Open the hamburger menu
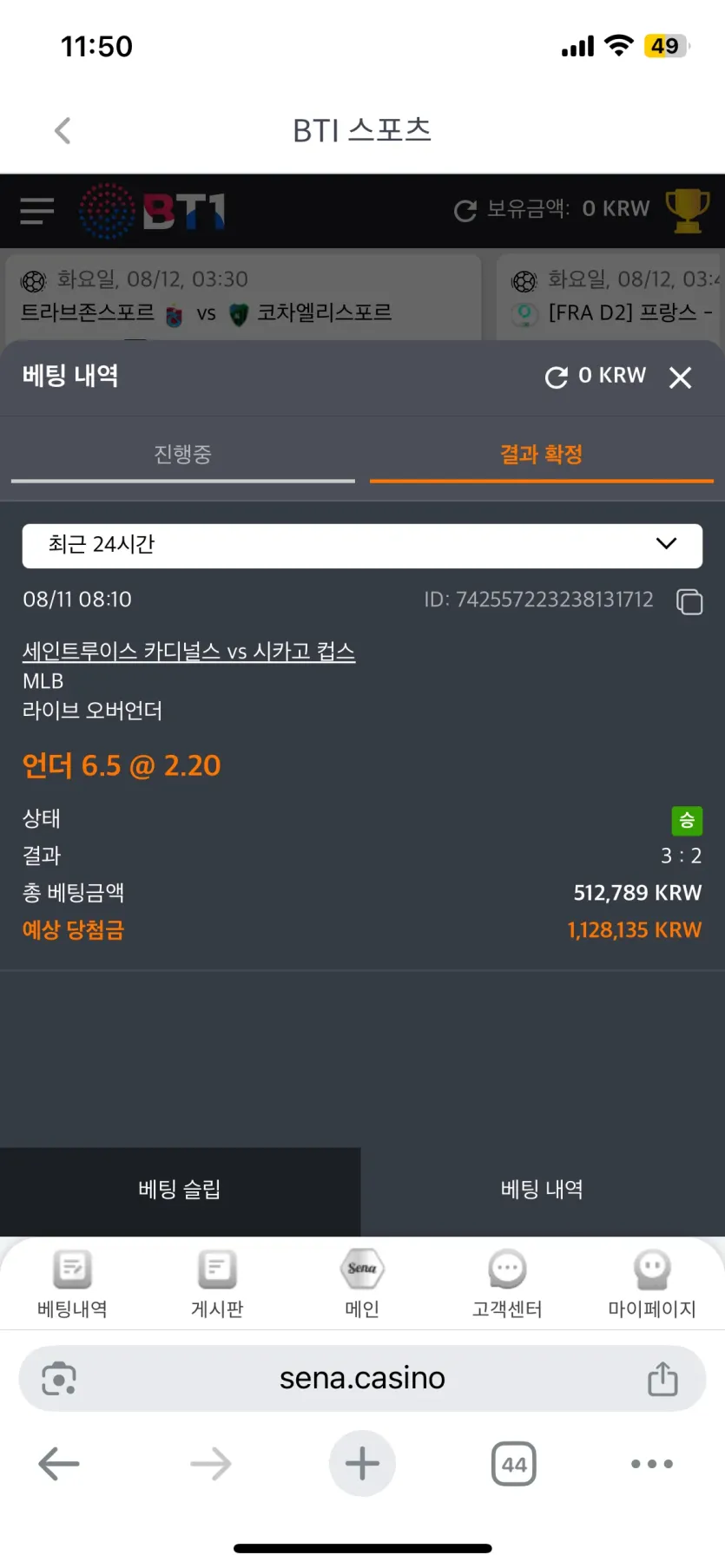725x1568 pixels. pos(36,211)
